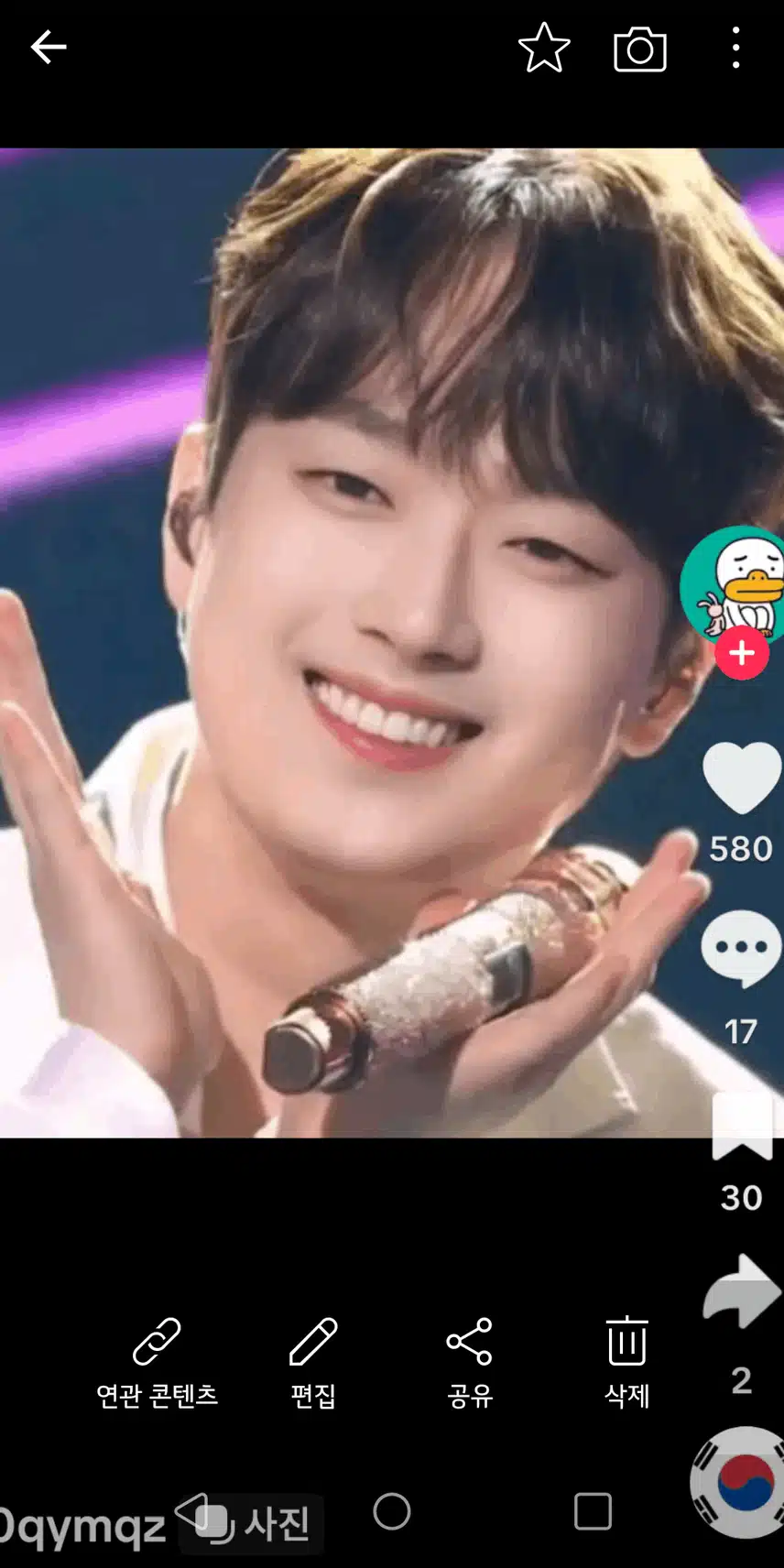Open recent apps from the navigation bar

pyautogui.click(x=593, y=1511)
